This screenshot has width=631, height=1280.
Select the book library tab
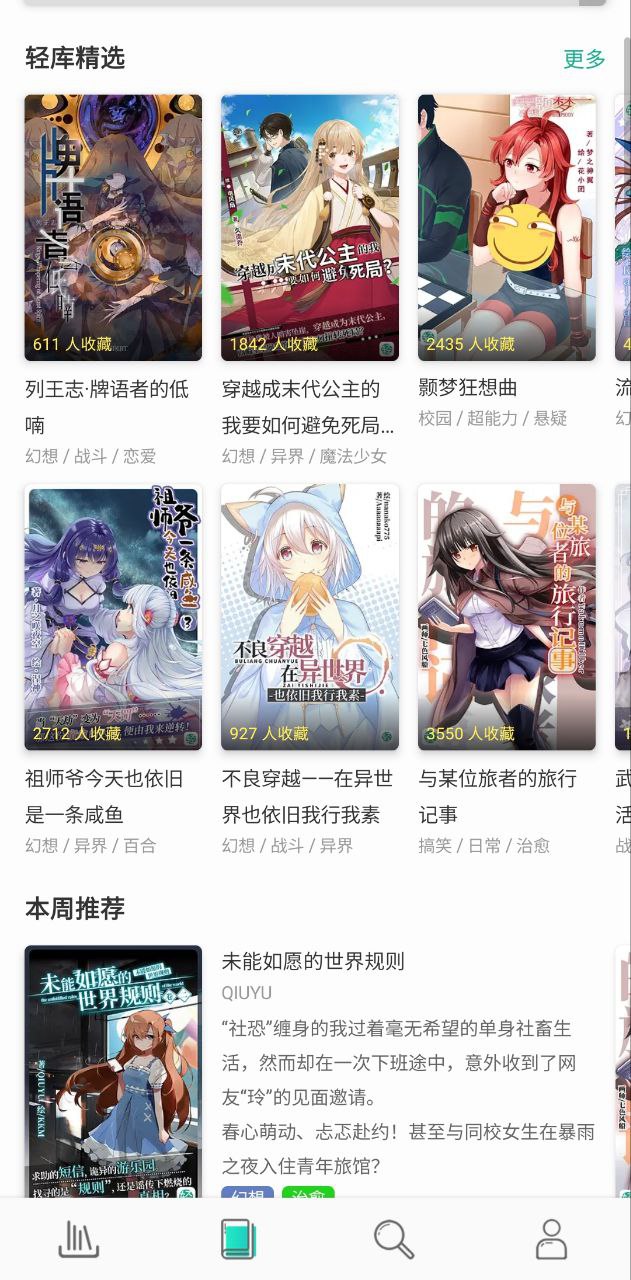coord(238,1239)
